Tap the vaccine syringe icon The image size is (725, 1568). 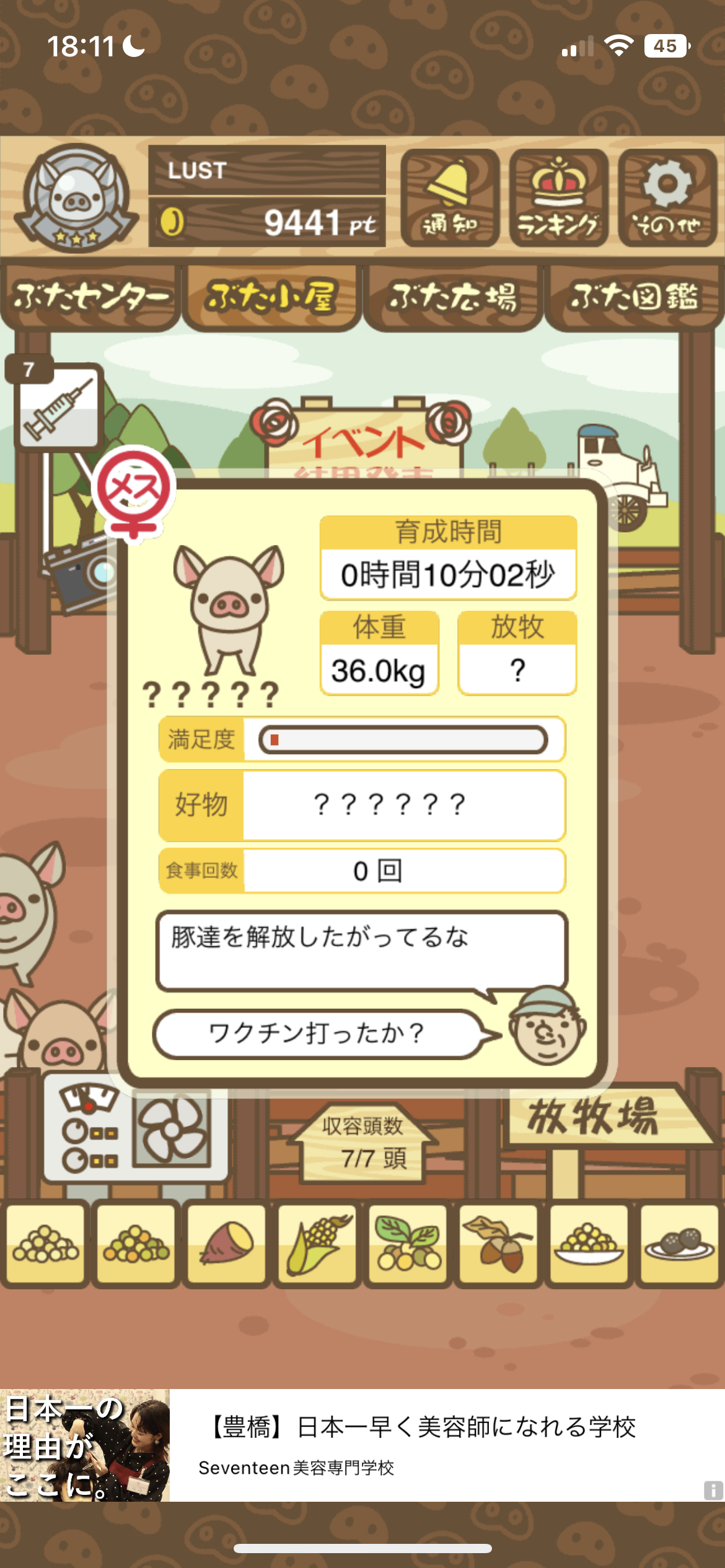[58, 407]
